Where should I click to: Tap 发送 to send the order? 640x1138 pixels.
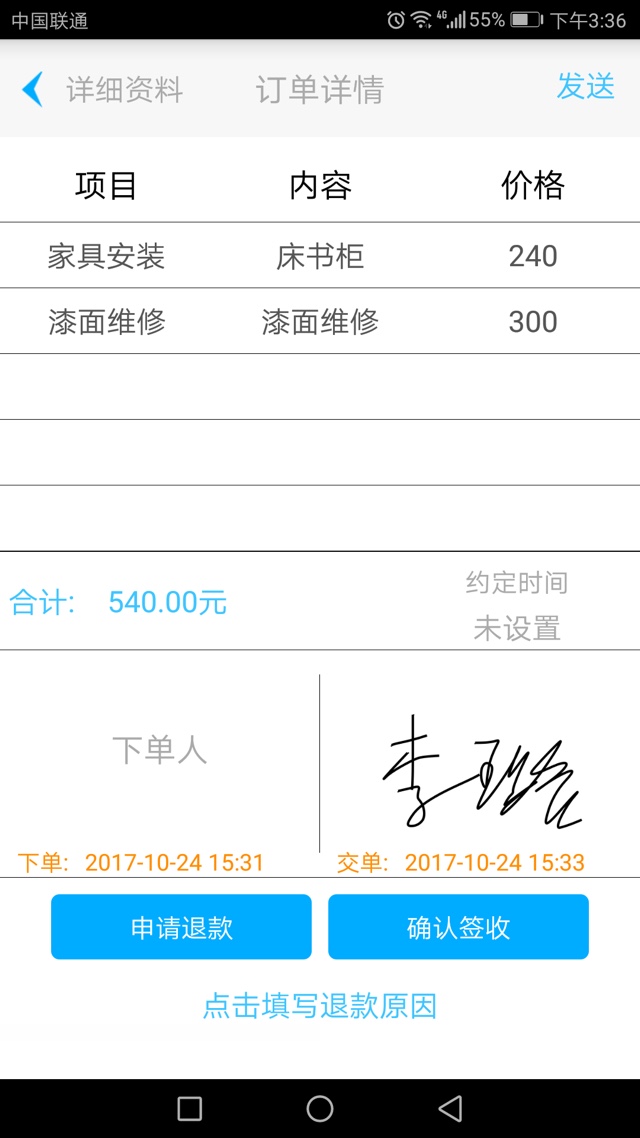pos(585,87)
